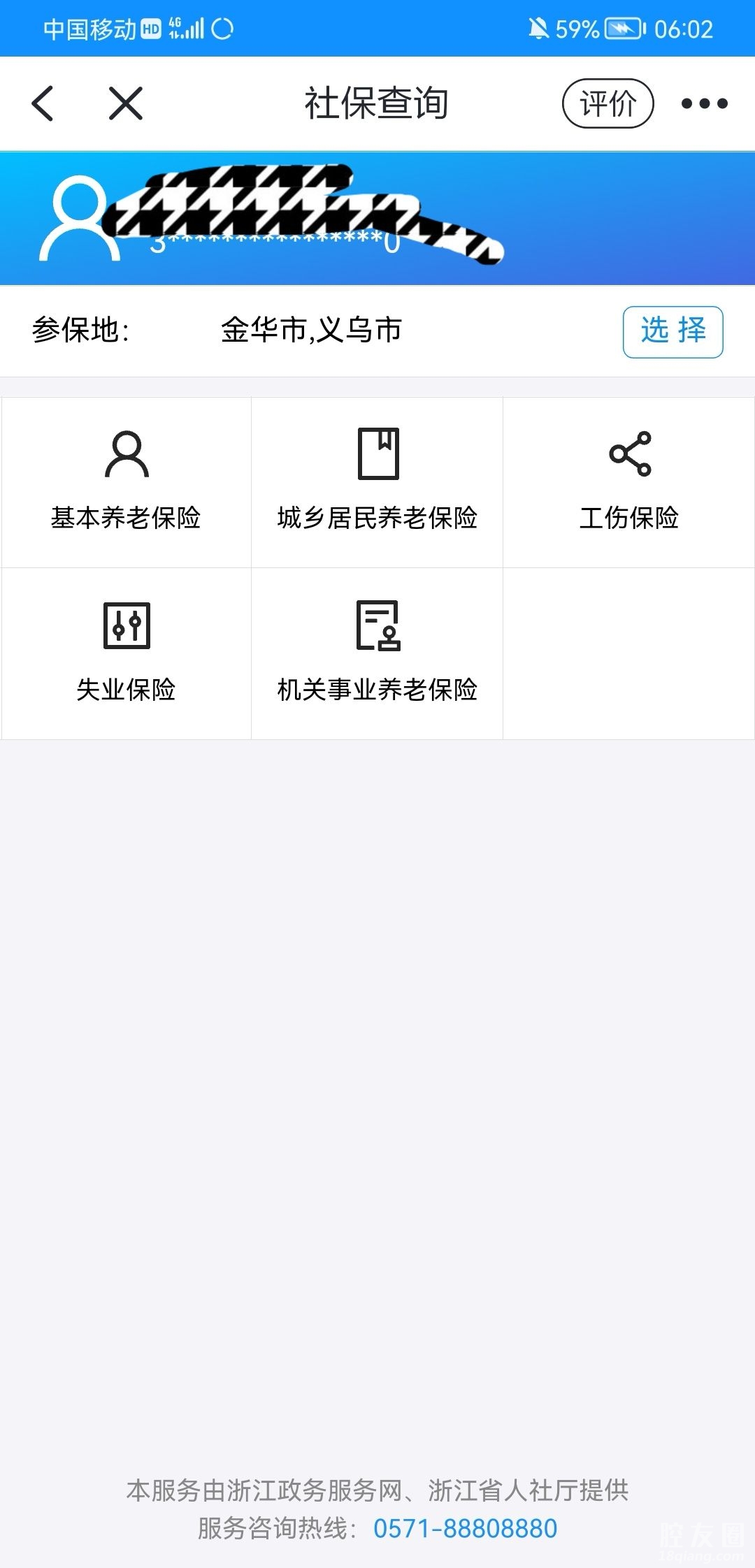Go back using the top-left arrow
The height and width of the screenshot is (1568, 755).
tap(43, 103)
